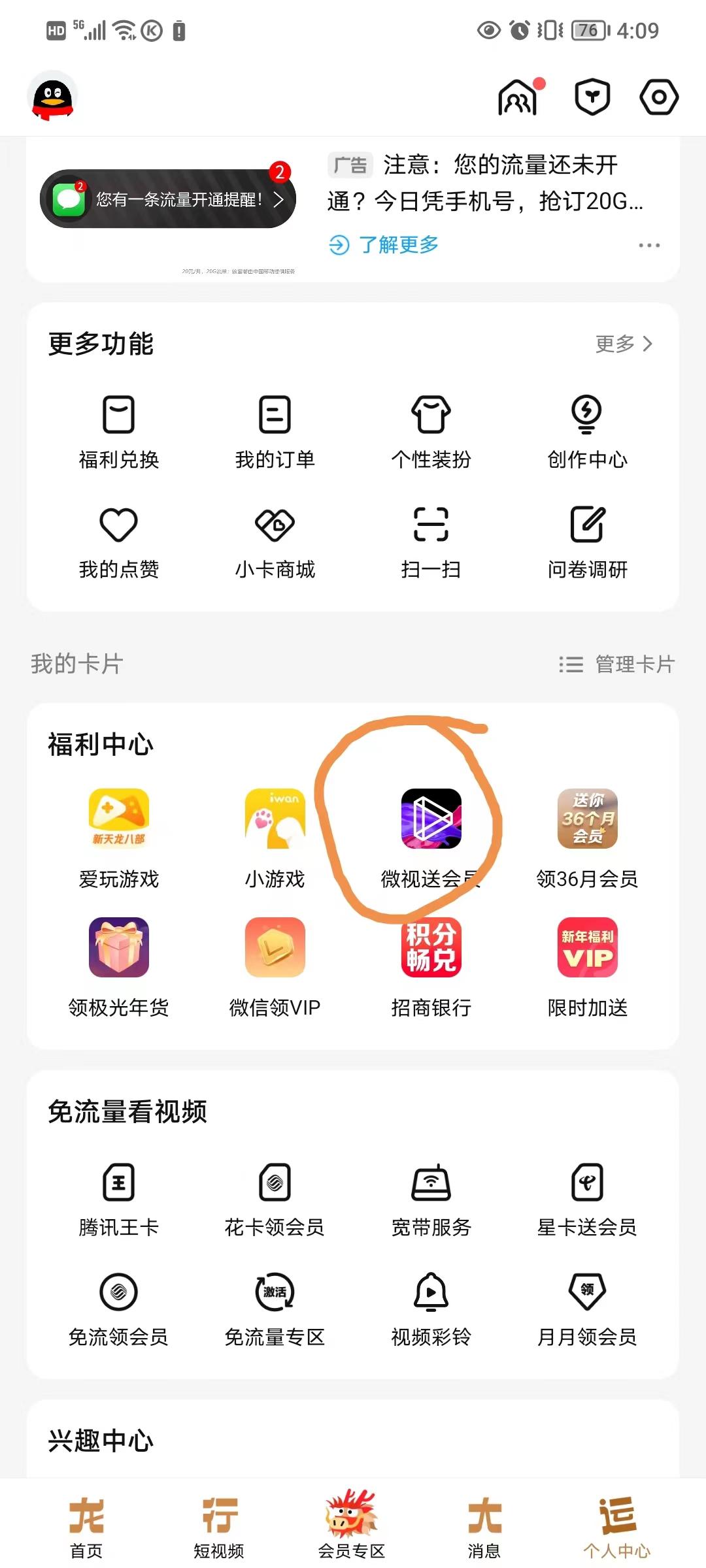This screenshot has height=1568, width=706.
Task: Go to the 会员专区 tab
Action: [x=352, y=1526]
